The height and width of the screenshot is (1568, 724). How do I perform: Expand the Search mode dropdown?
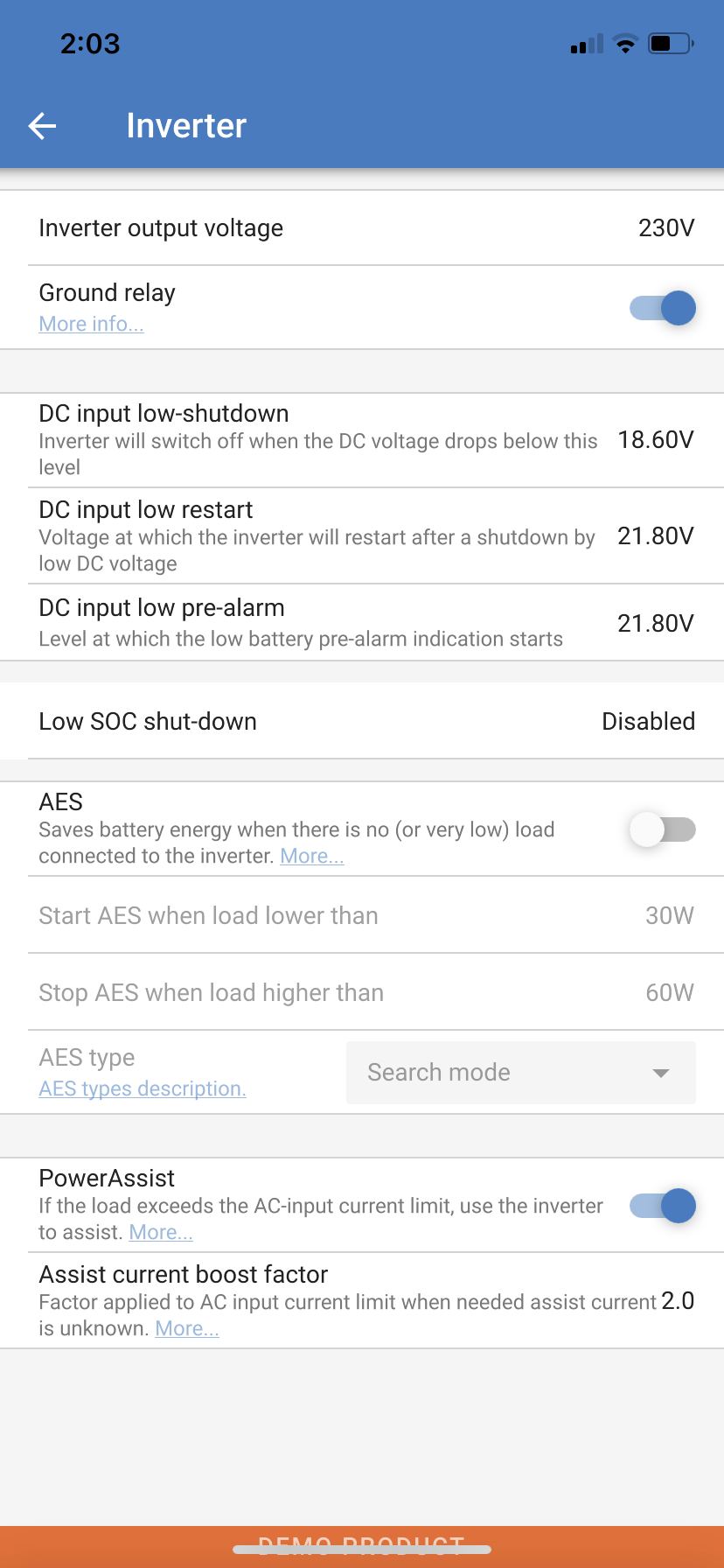(x=521, y=1073)
